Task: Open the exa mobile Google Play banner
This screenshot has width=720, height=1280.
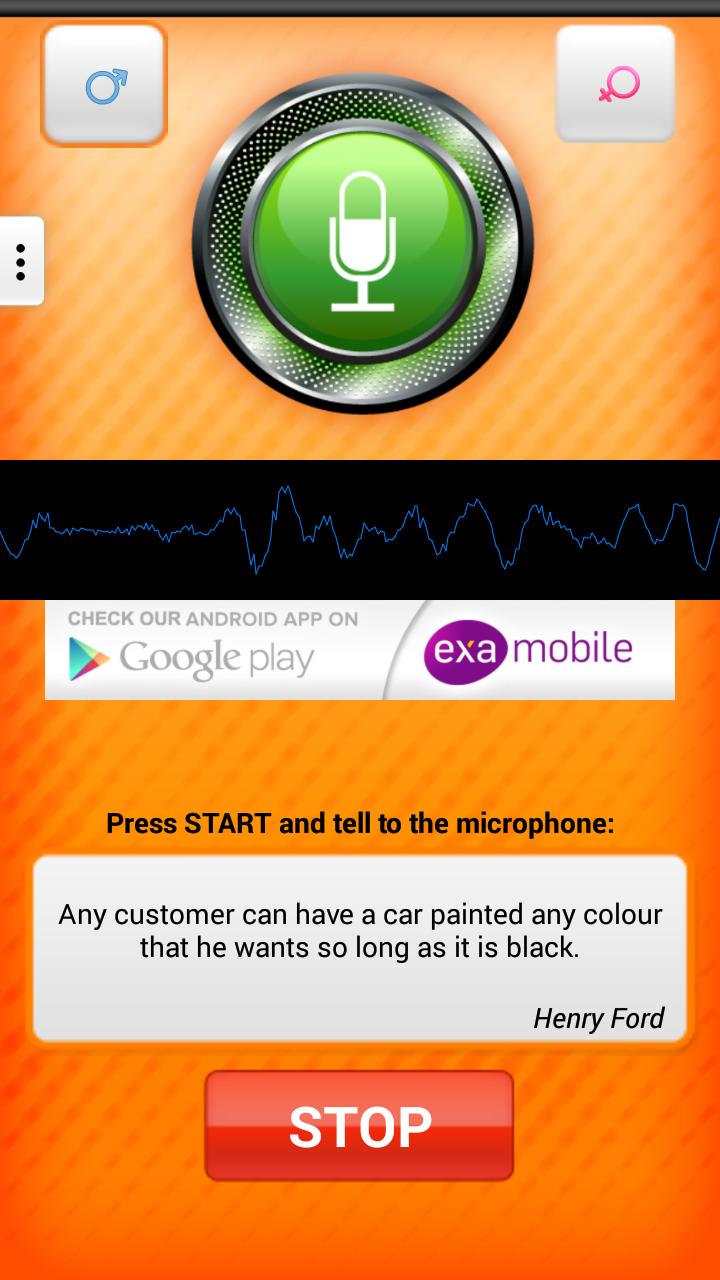Action: pos(360,650)
